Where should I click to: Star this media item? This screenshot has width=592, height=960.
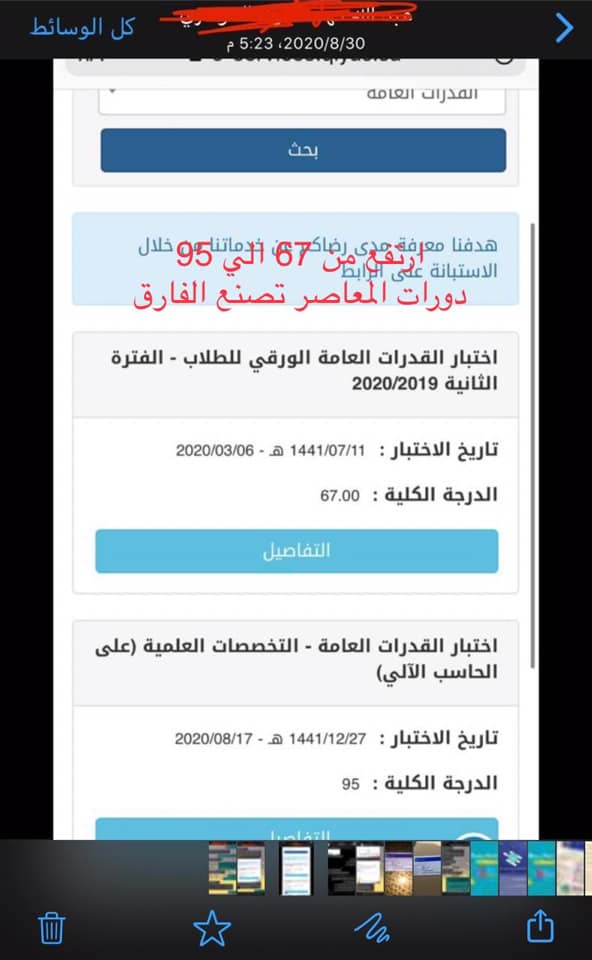(212, 928)
